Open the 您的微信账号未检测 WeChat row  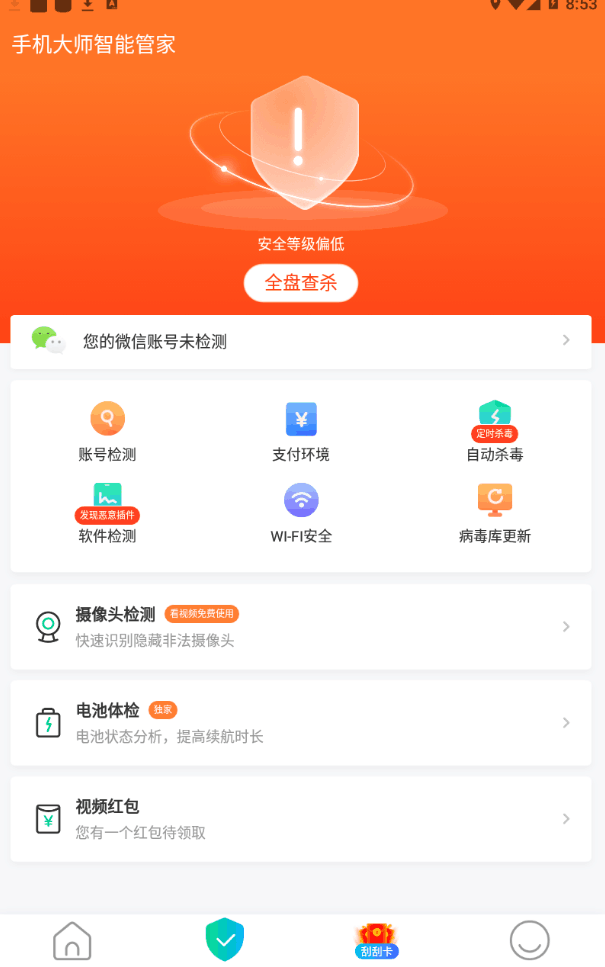pos(300,341)
